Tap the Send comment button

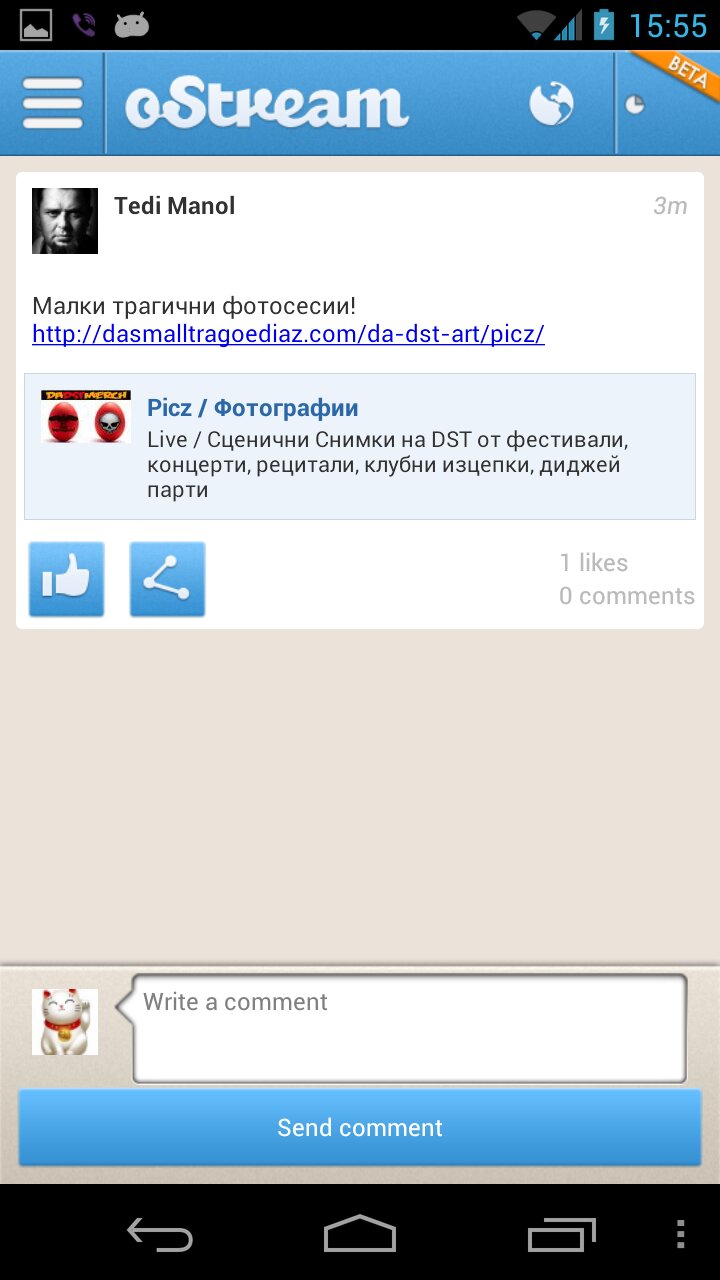coord(360,1127)
